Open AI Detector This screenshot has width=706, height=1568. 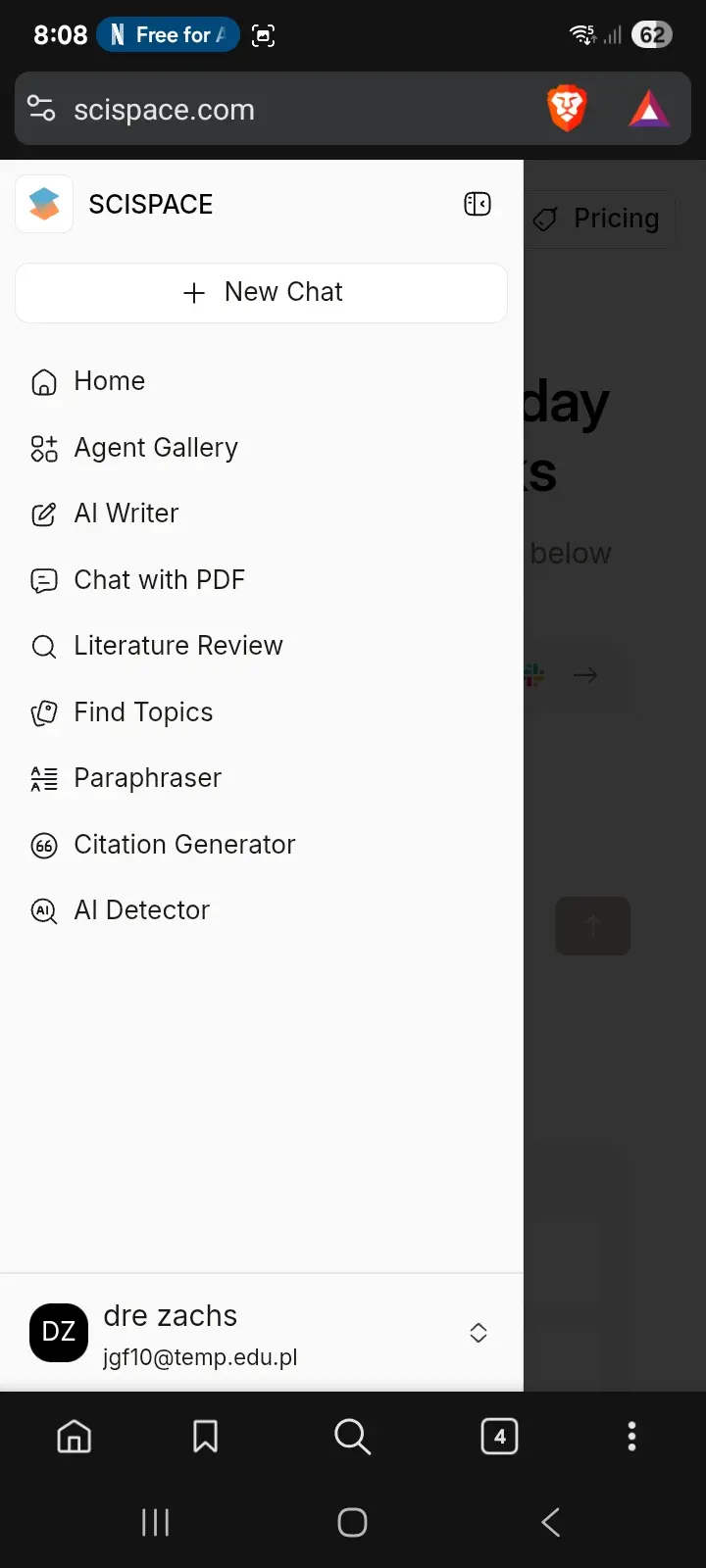pos(262,910)
